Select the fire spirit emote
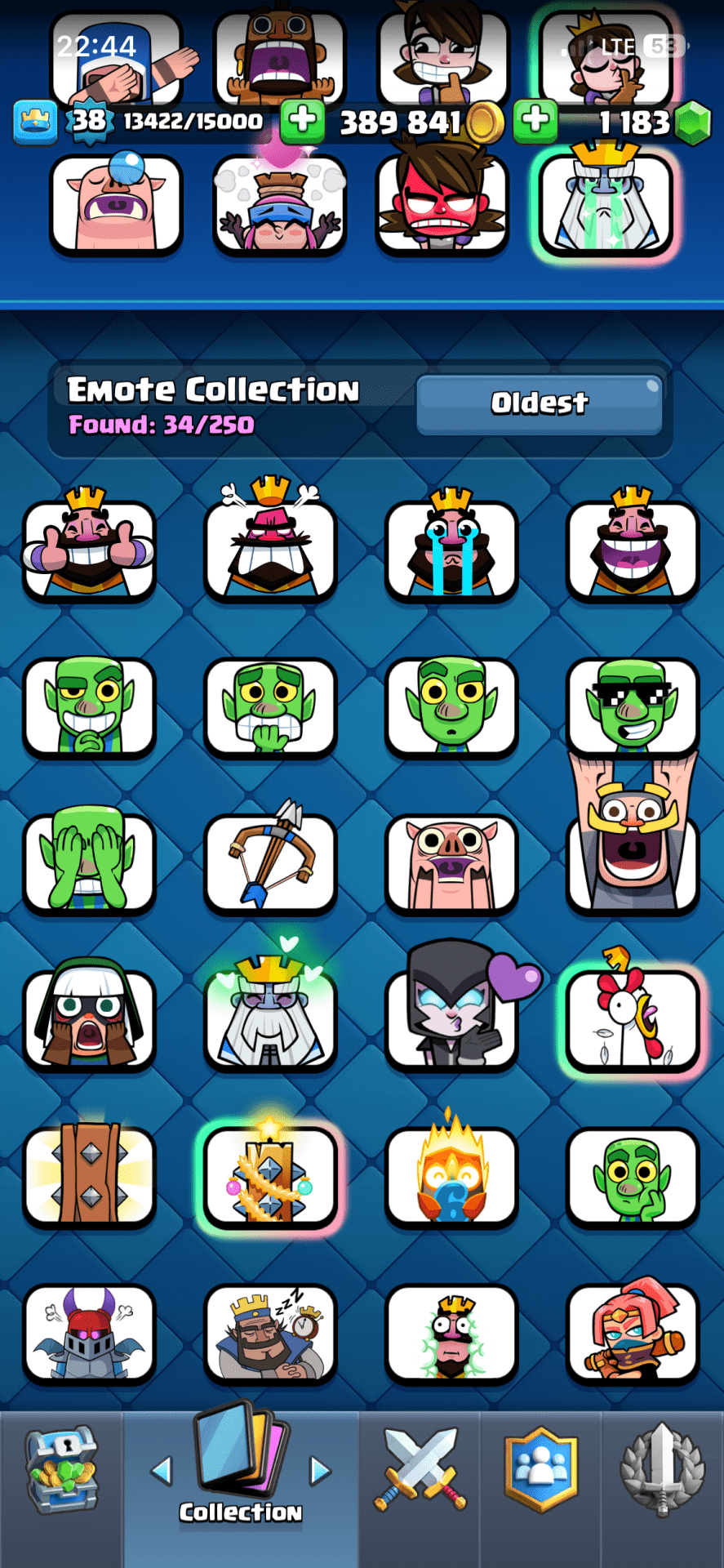Screen dimensions: 724x1568 tap(451, 1176)
